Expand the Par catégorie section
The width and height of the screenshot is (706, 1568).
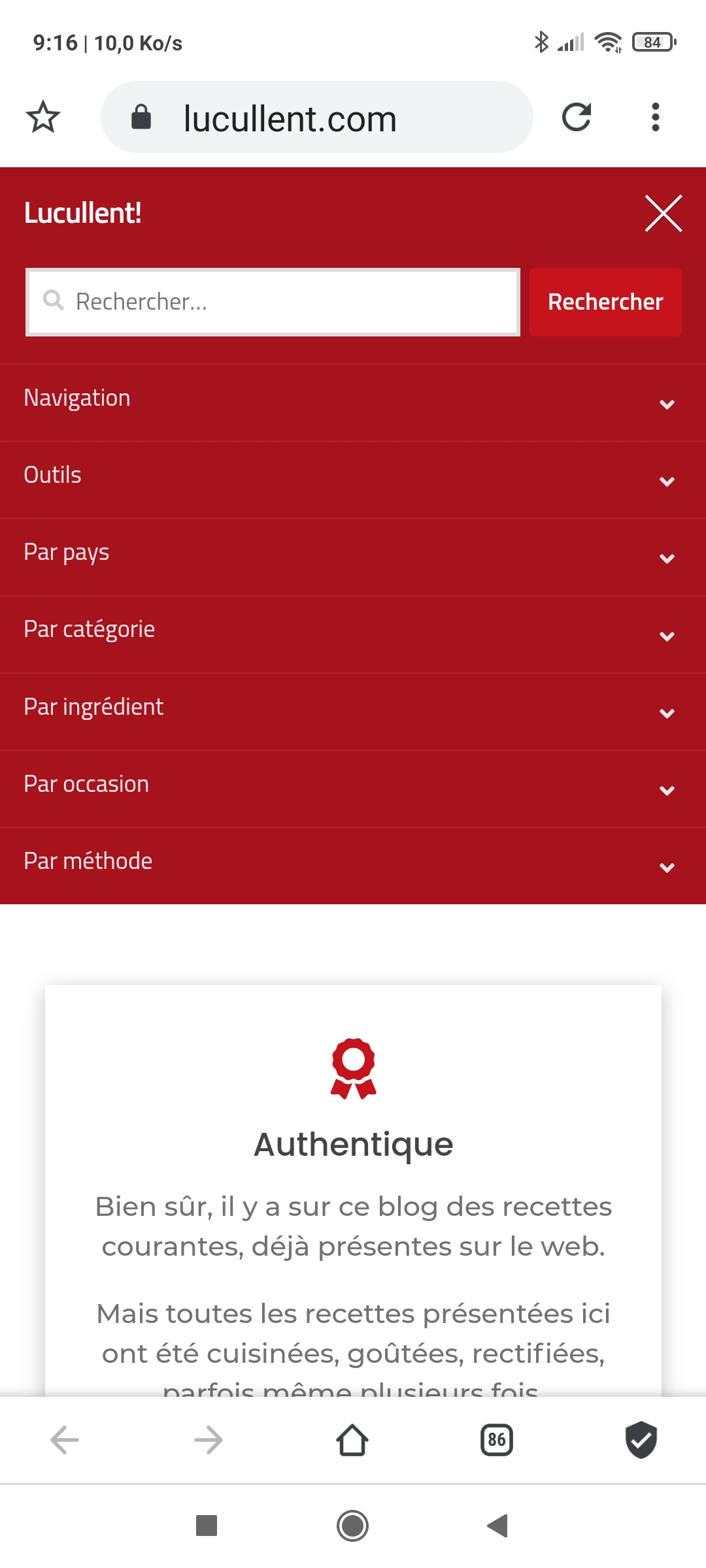(353, 631)
